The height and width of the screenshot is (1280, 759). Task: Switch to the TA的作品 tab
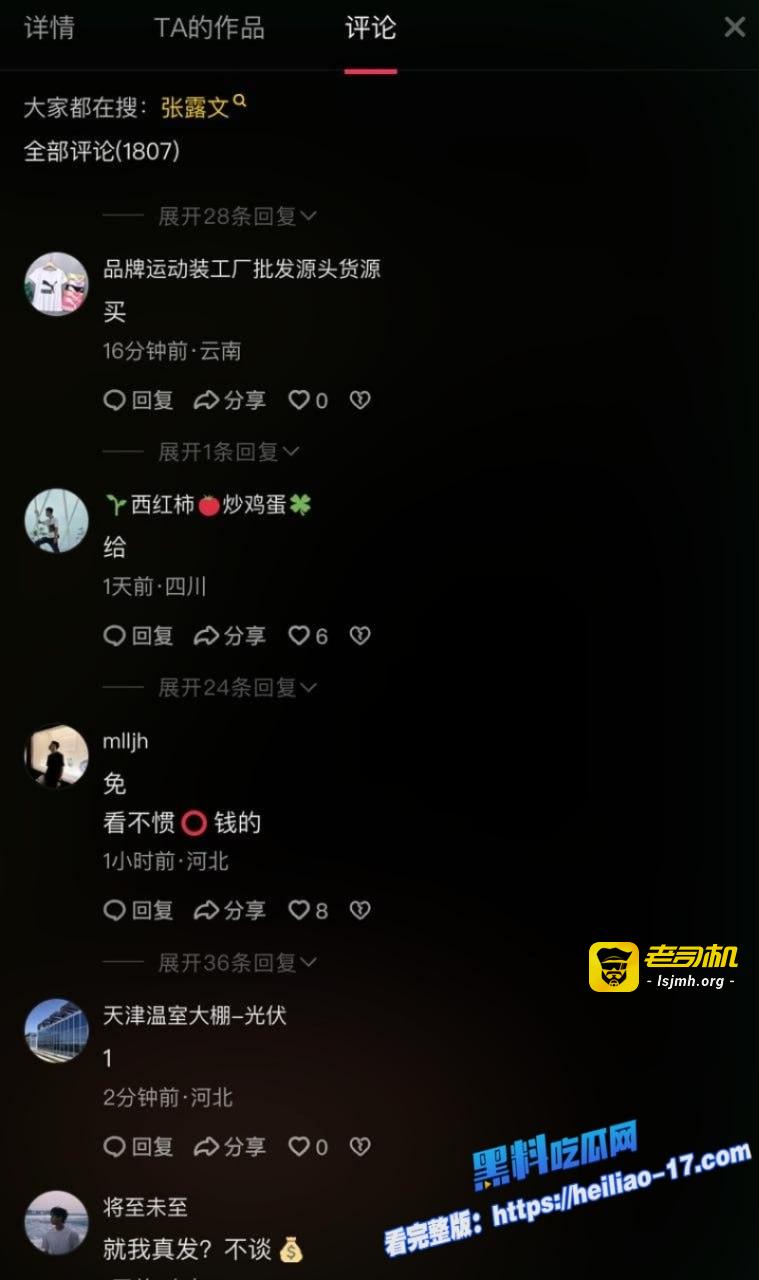pos(209,28)
